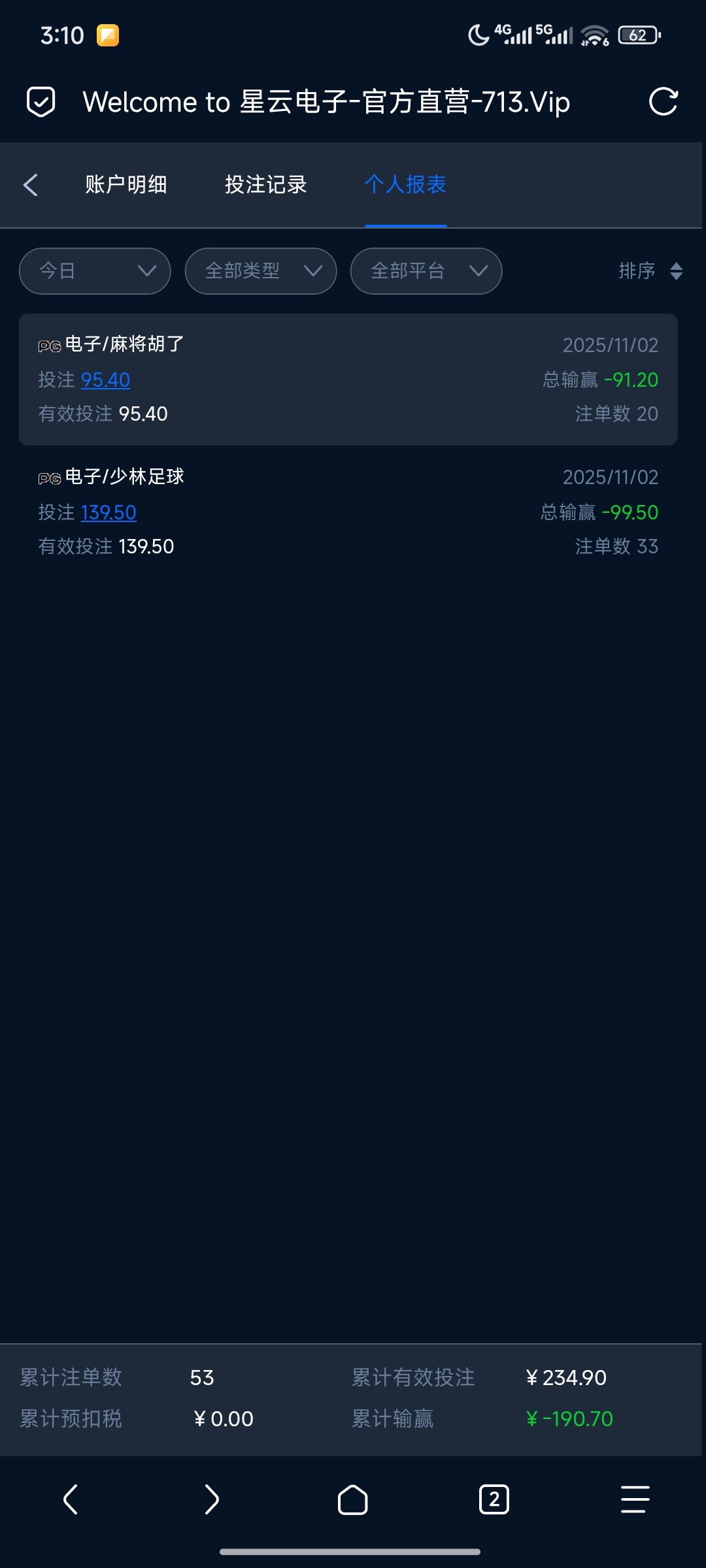
Task: Expand the 全部类型 filter dropdown
Action: 261,271
